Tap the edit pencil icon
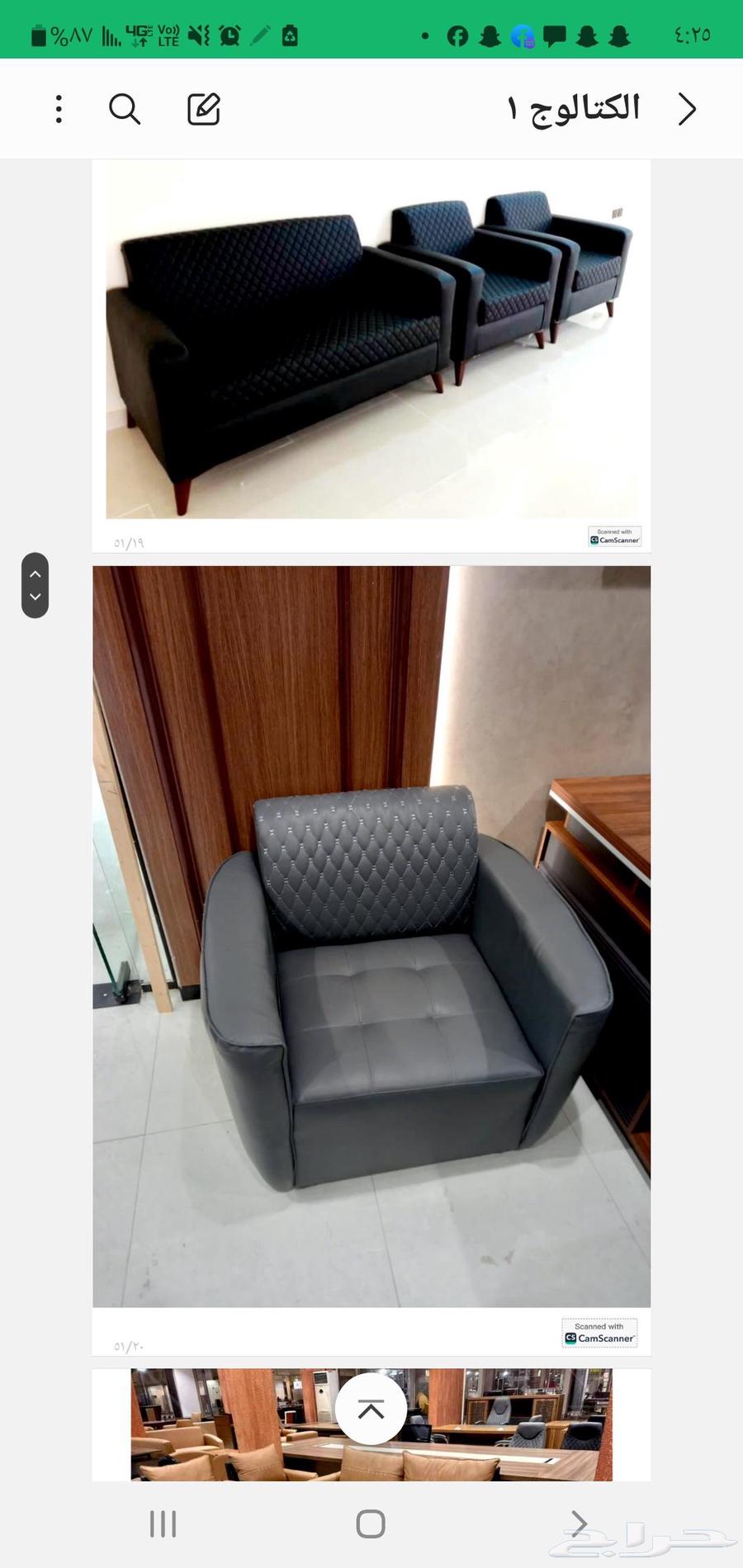Screen dimensions: 743x1568 [x=203, y=109]
